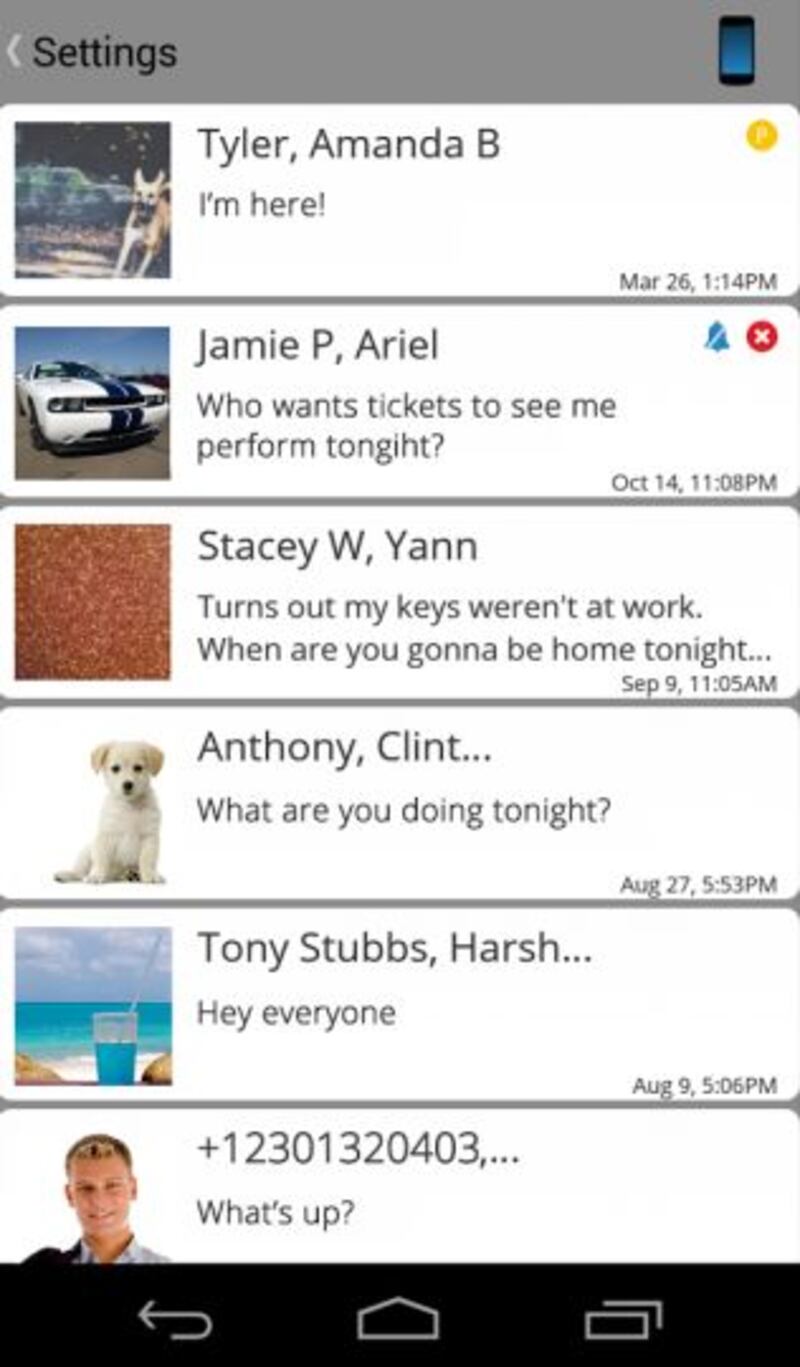Tap the red X on Jamie P's thread
The image size is (800, 1367).
point(762,338)
